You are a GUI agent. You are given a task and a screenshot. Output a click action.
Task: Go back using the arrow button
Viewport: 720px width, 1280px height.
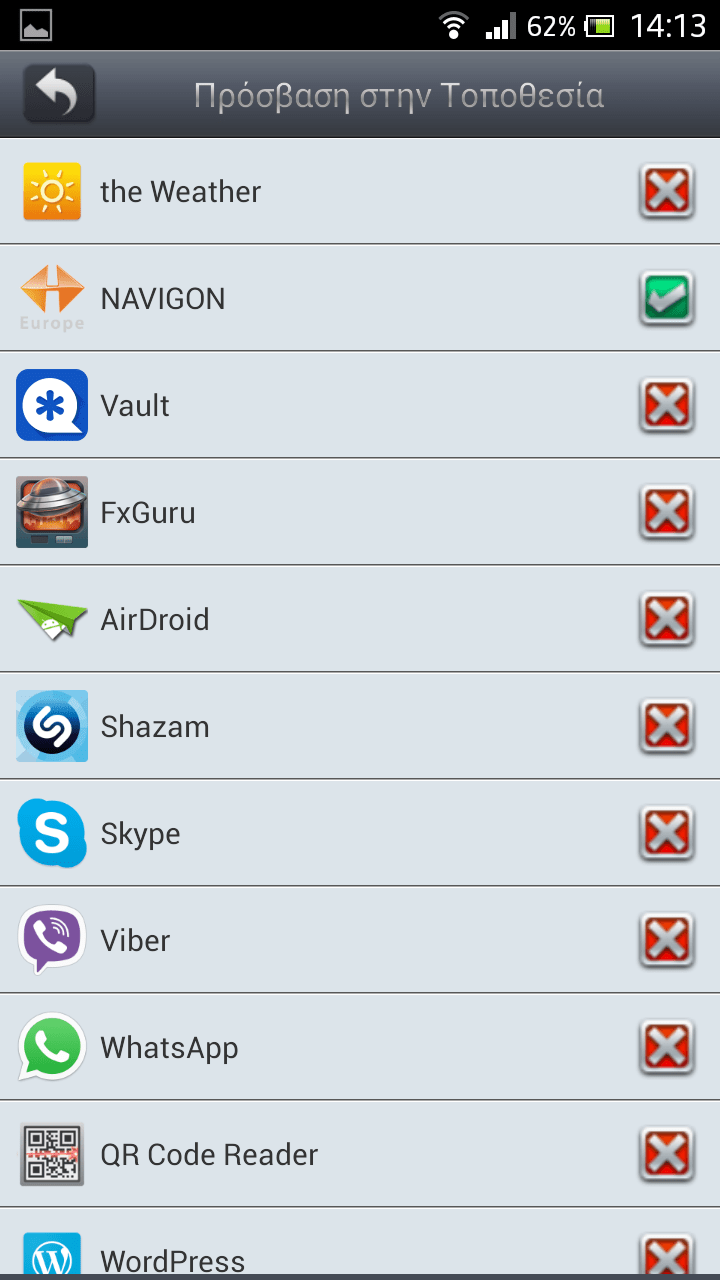59,94
